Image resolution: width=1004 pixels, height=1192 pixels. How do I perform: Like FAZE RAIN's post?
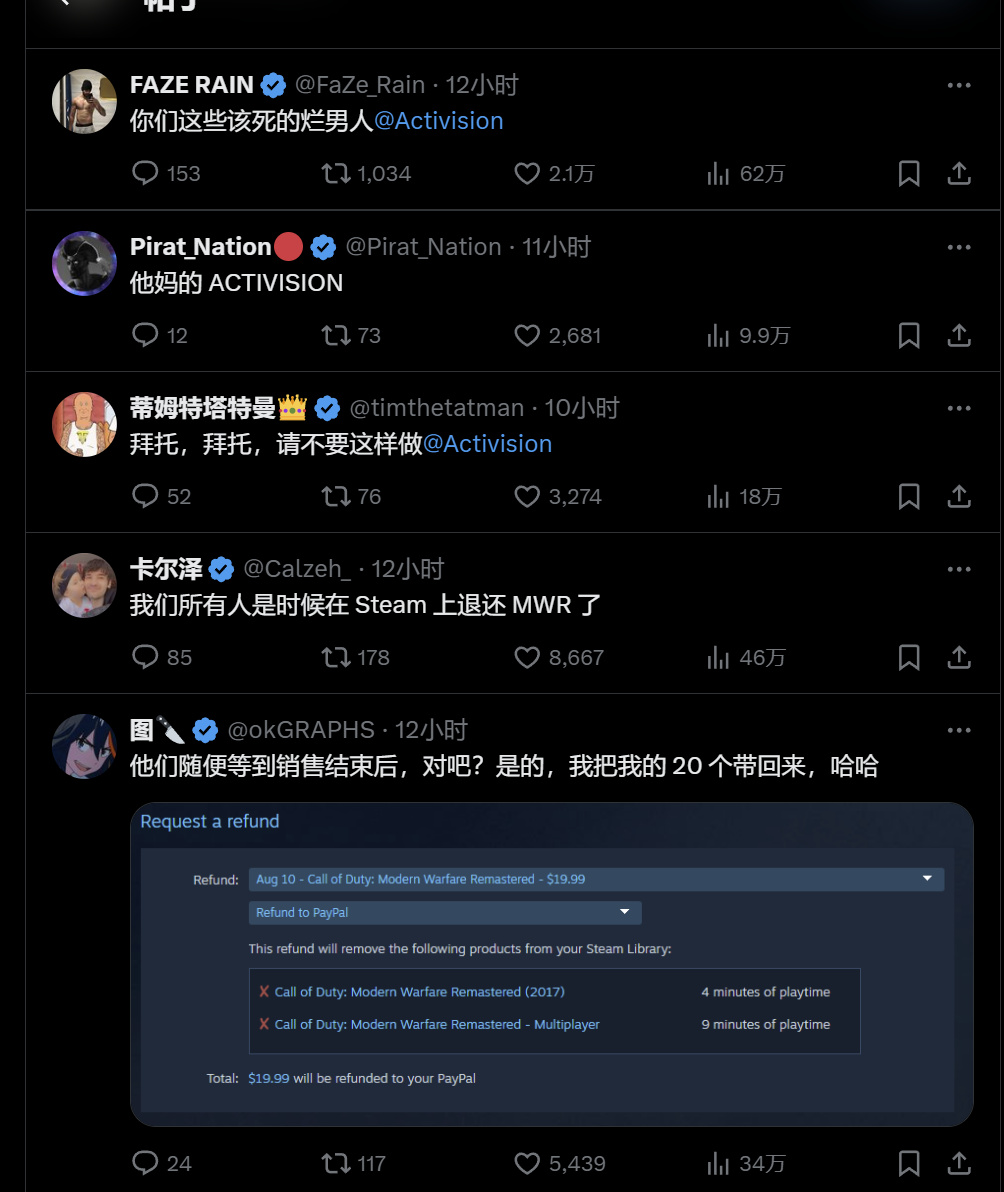pyautogui.click(x=527, y=174)
